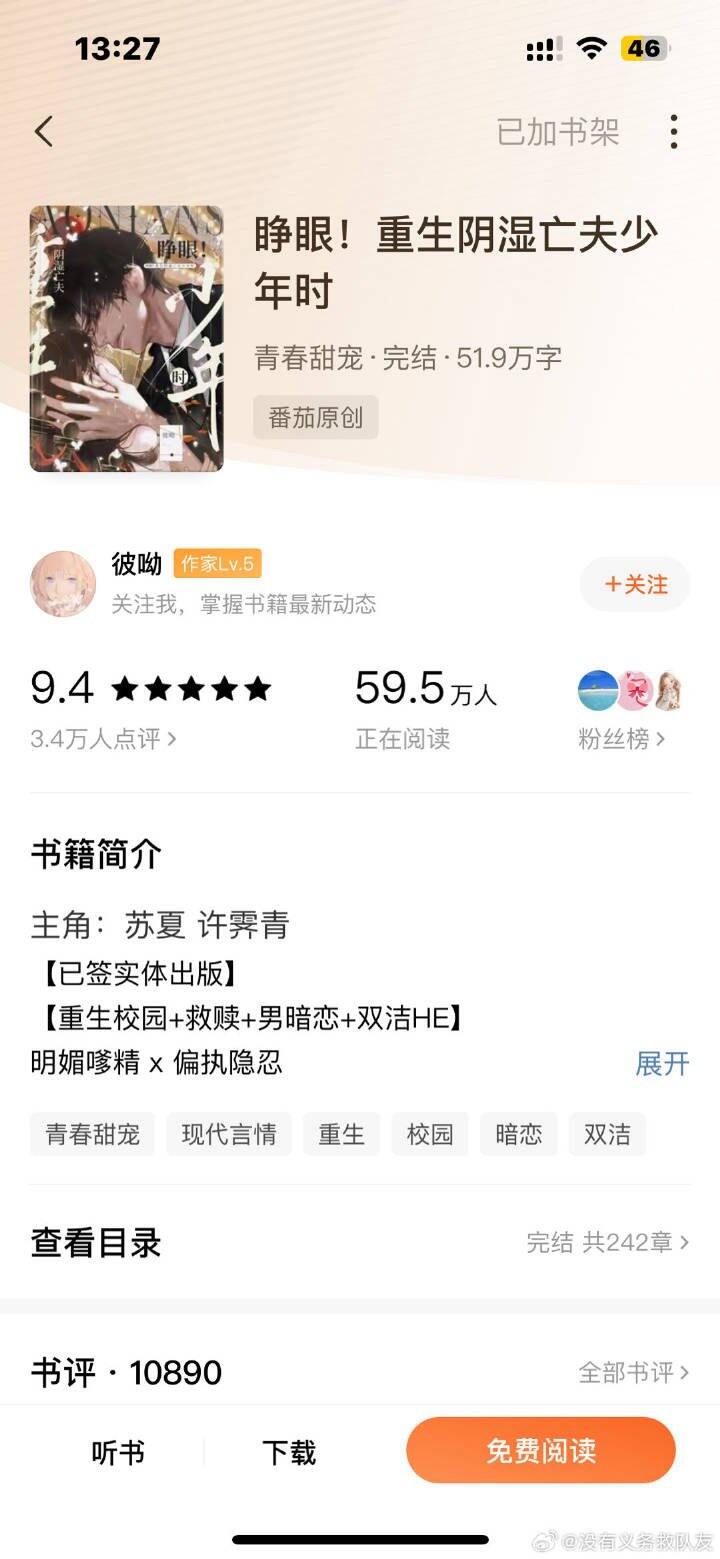
Task: Toggle the 已加书架 bookshelf status
Action: [x=556, y=130]
